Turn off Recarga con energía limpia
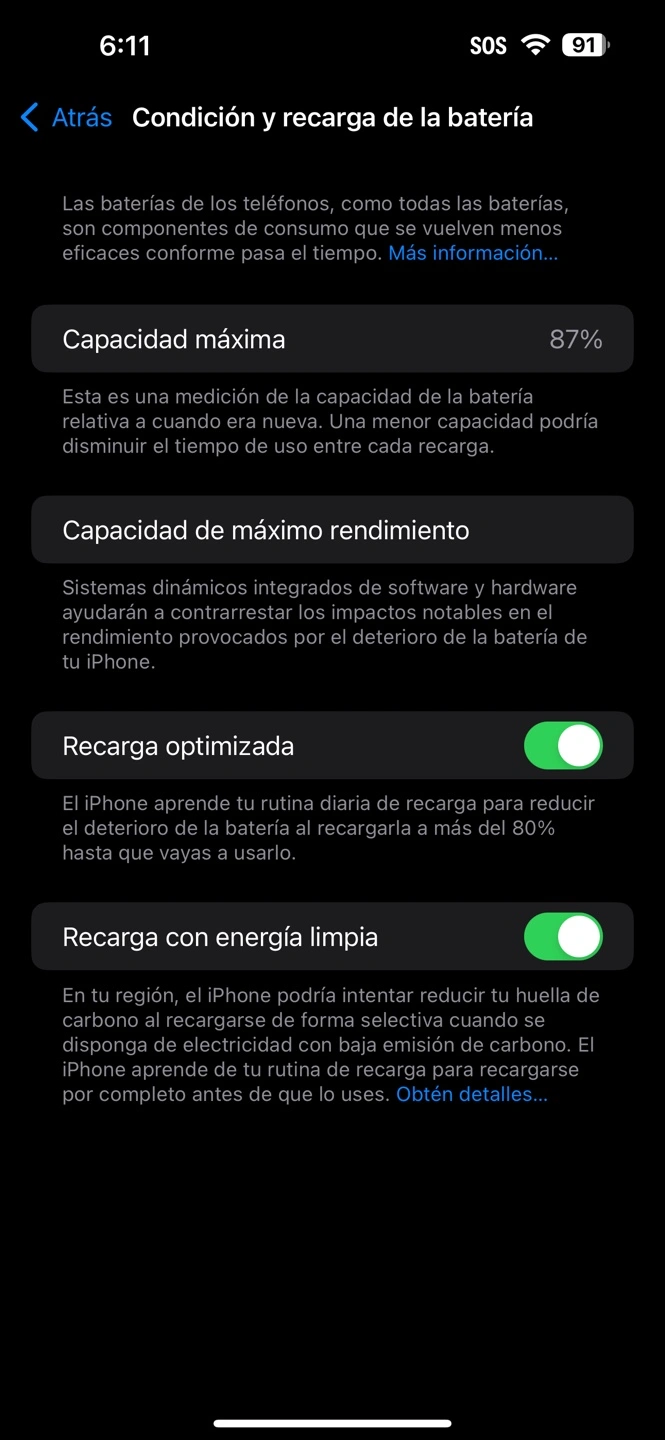This screenshot has width=665, height=1440. 563,937
